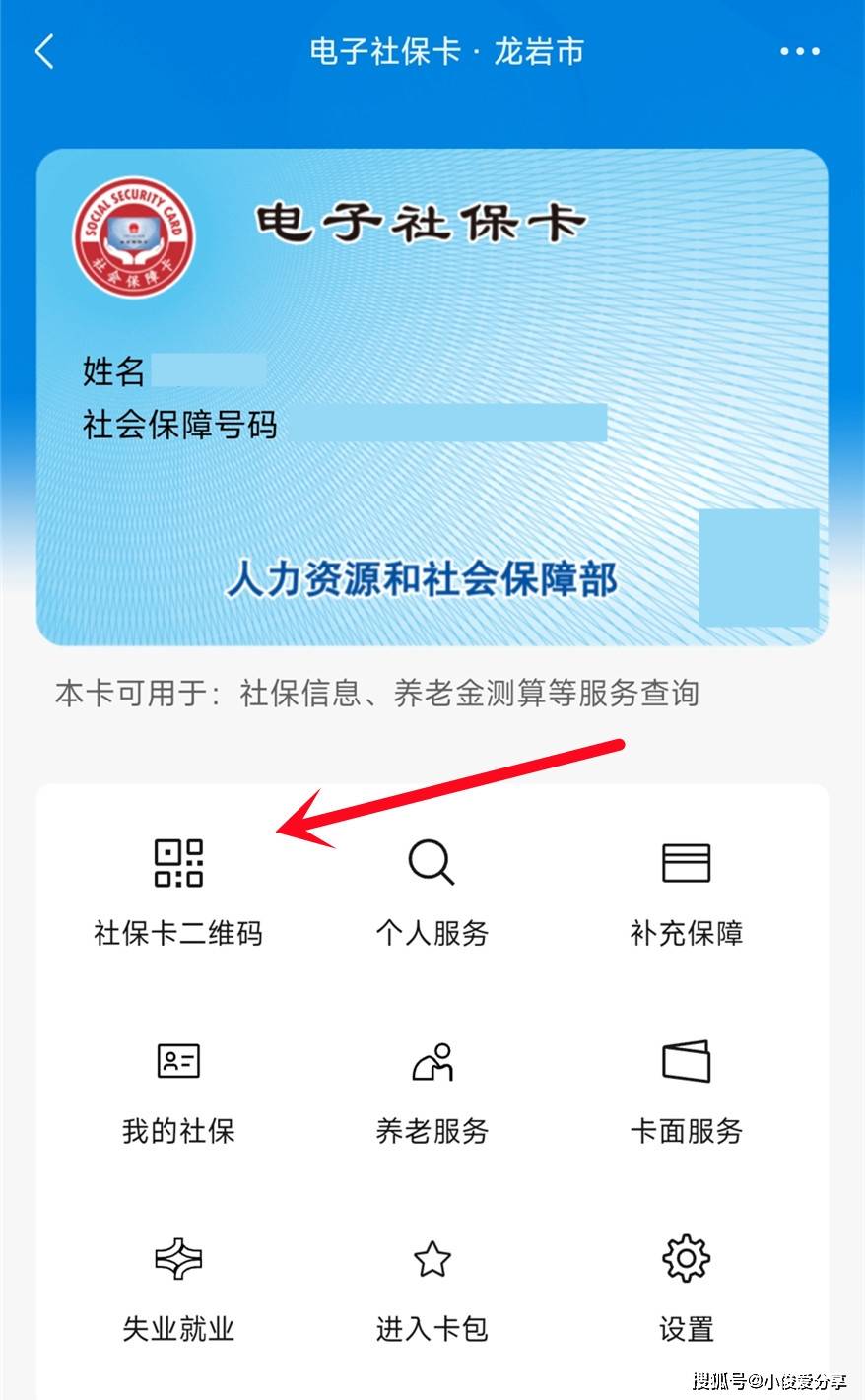Image resolution: width=865 pixels, height=1400 pixels.
Task: Select 个人服务 personal services
Action: tap(432, 891)
